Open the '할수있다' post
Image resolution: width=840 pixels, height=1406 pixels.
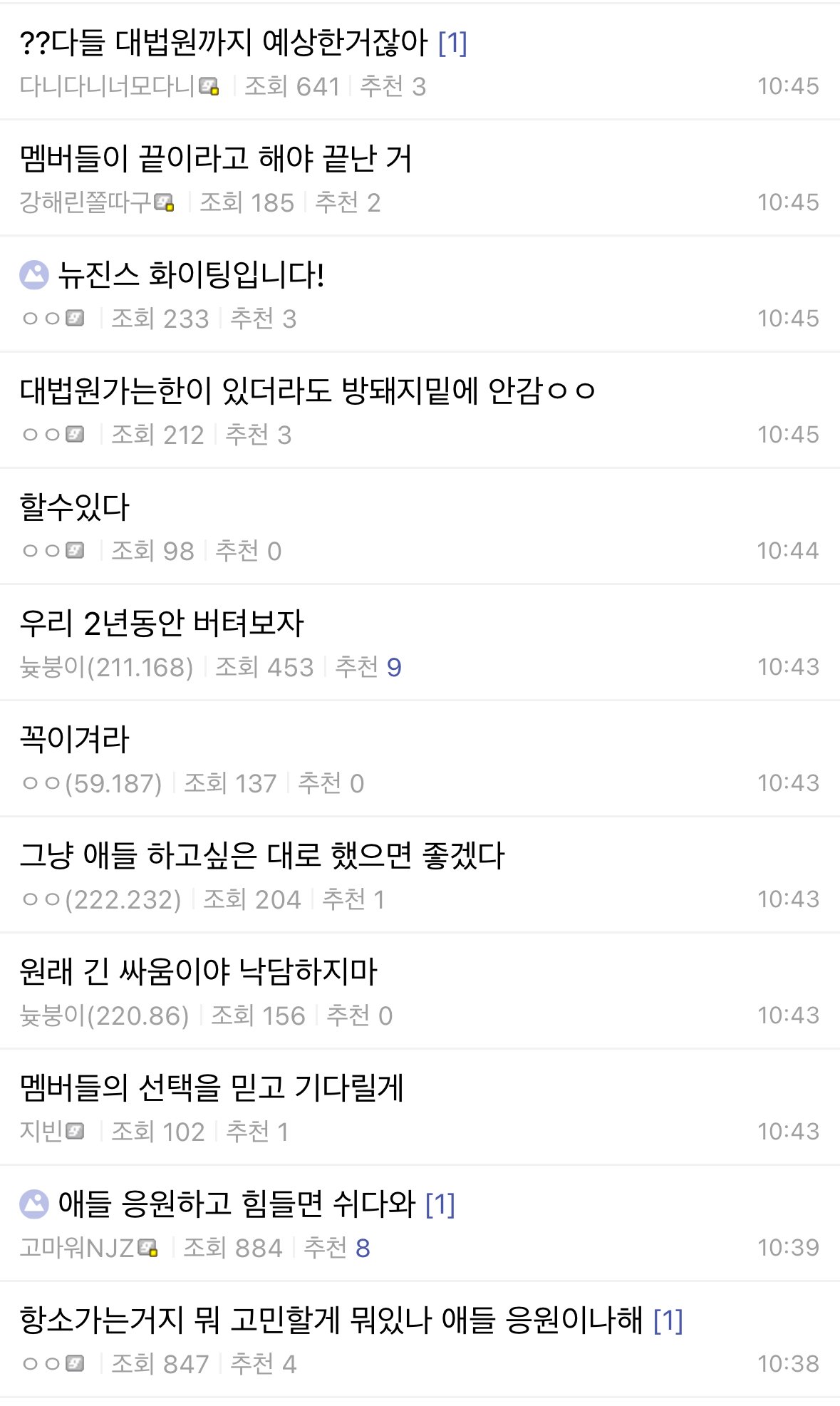pos(75,507)
